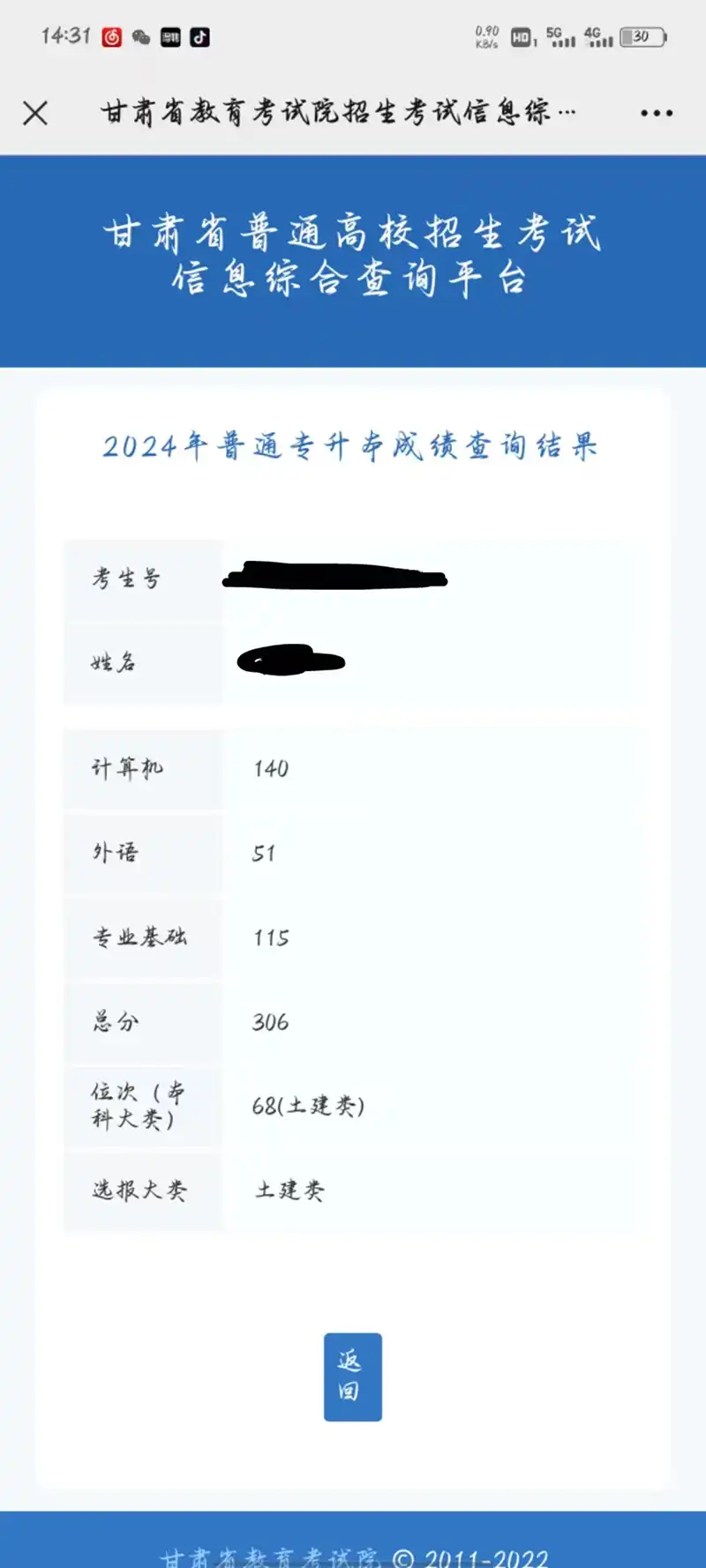Open the three-dot overflow menu
This screenshot has width=706, height=1568.
click(657, 113)
